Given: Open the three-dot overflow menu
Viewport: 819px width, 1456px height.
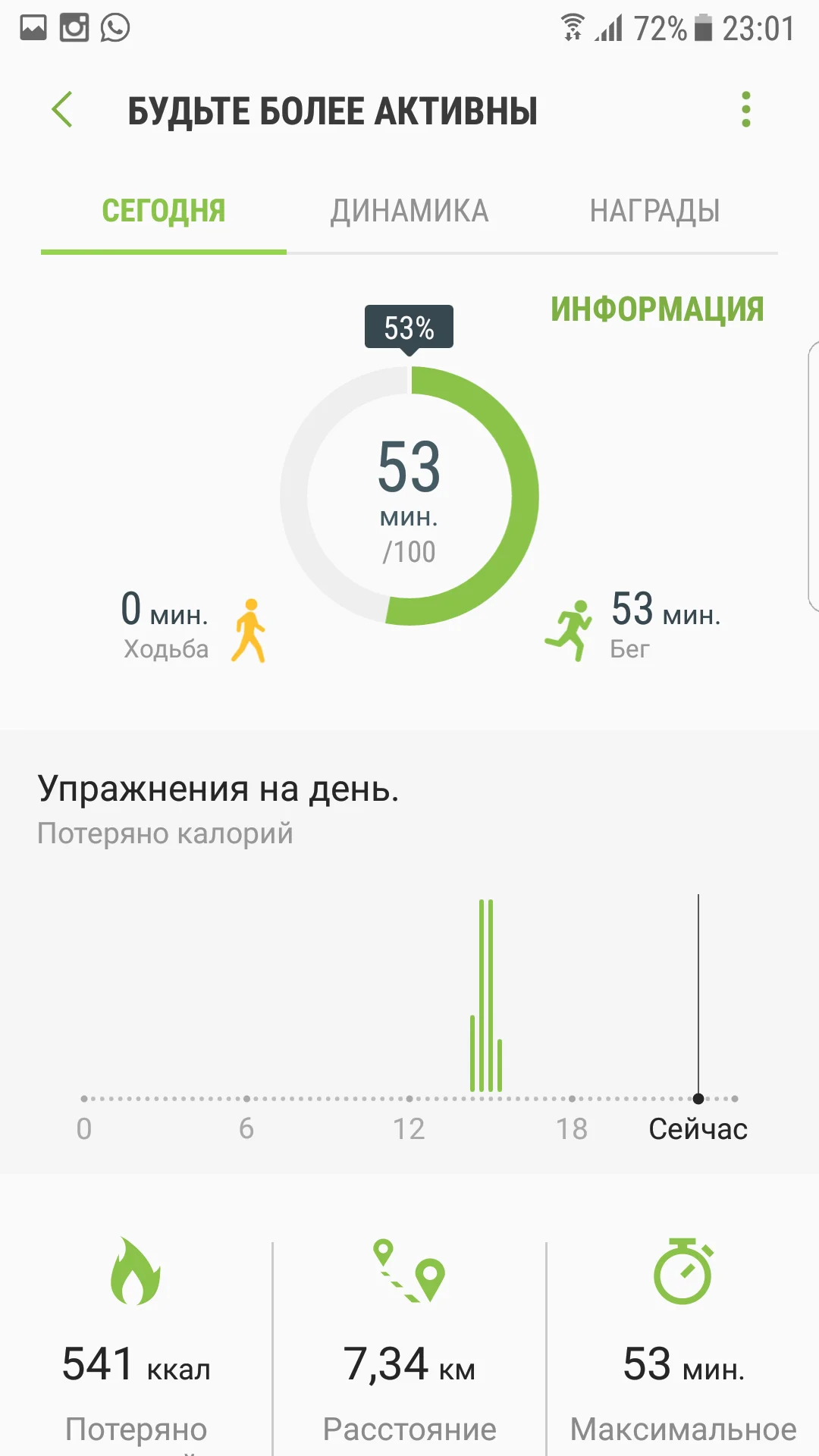Looking at the screenshot, I should coord(746,110).
